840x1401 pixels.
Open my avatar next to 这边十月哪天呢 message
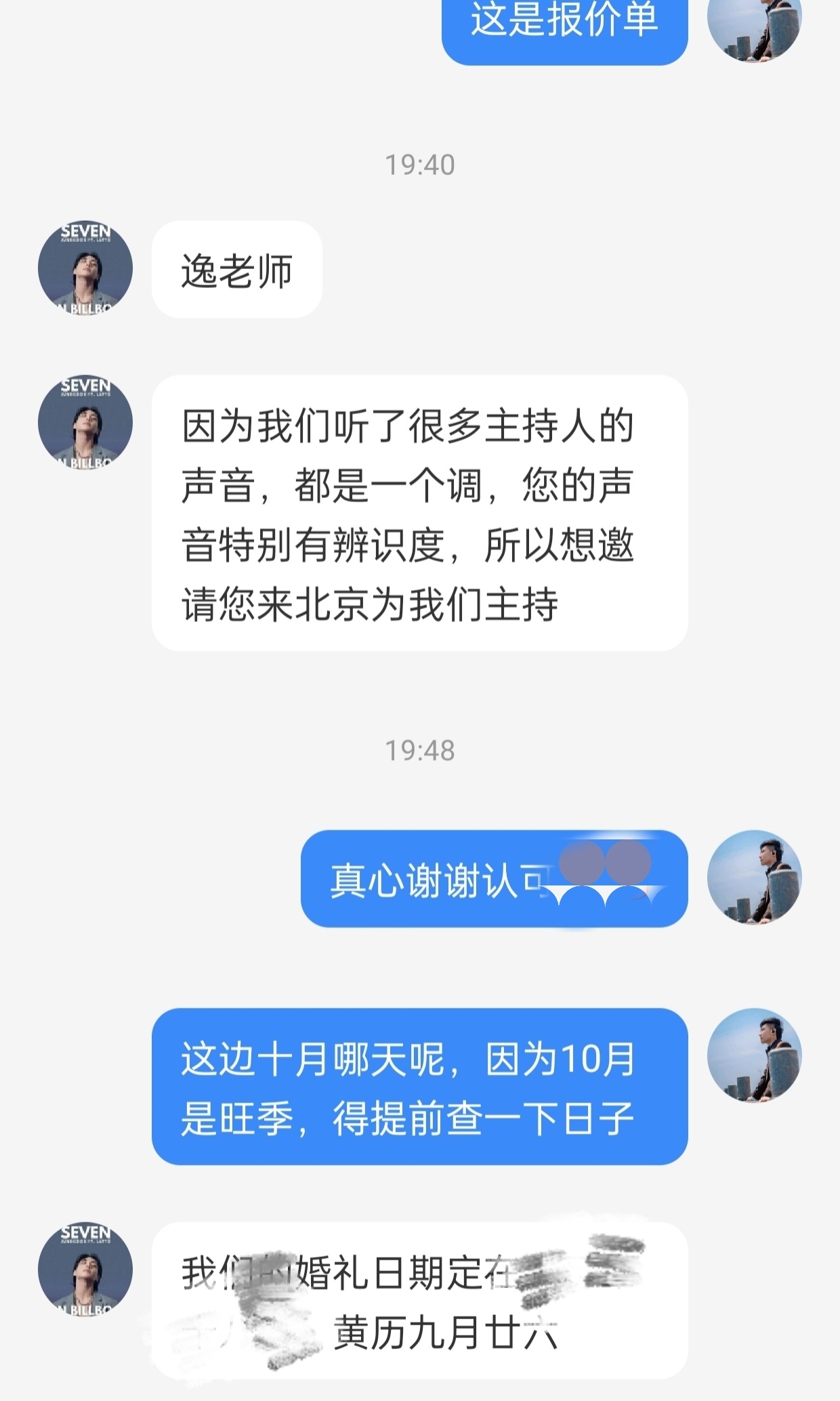754,1055
